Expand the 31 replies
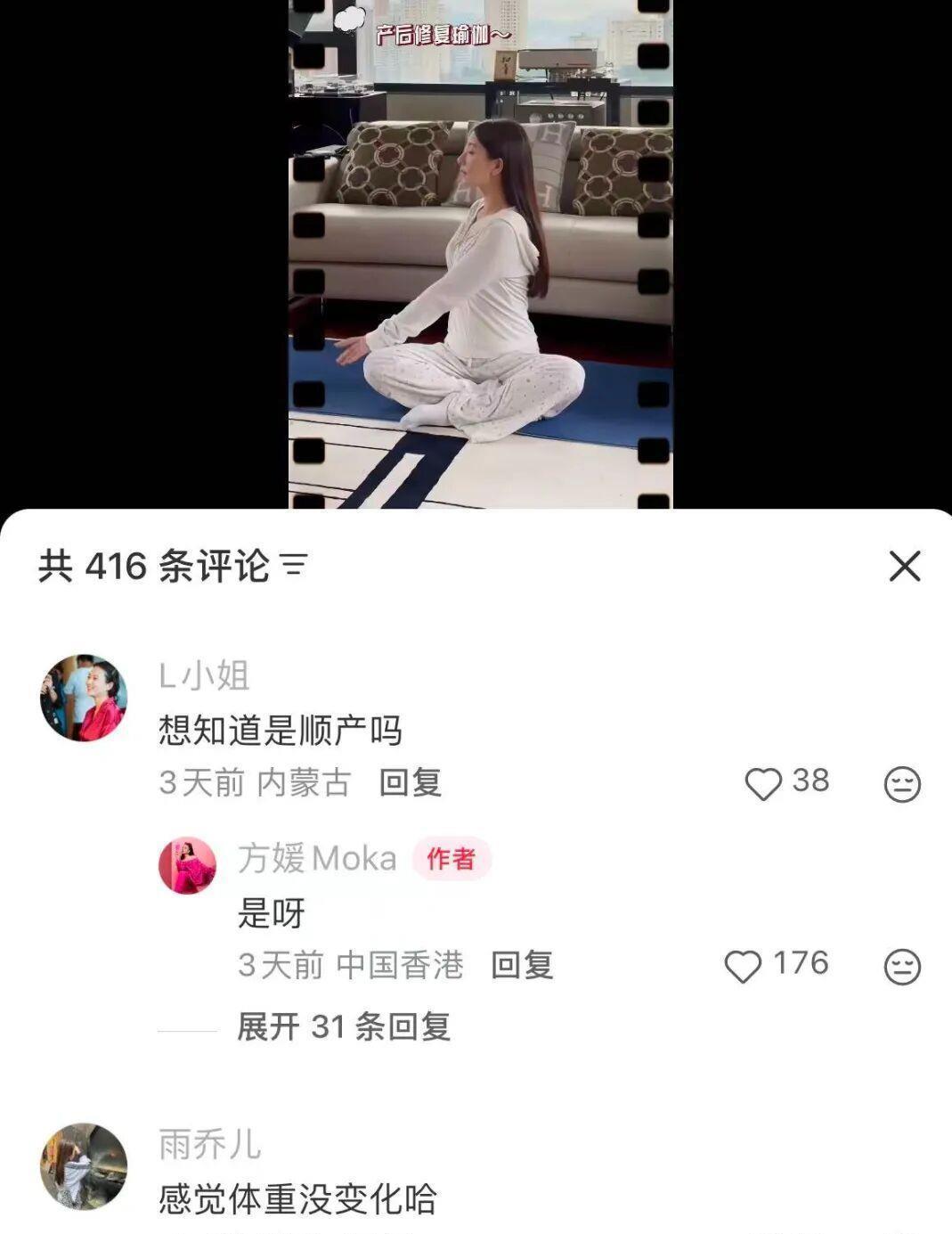The height and width of the screenshot is (1234, 952). pos(343,1027)
